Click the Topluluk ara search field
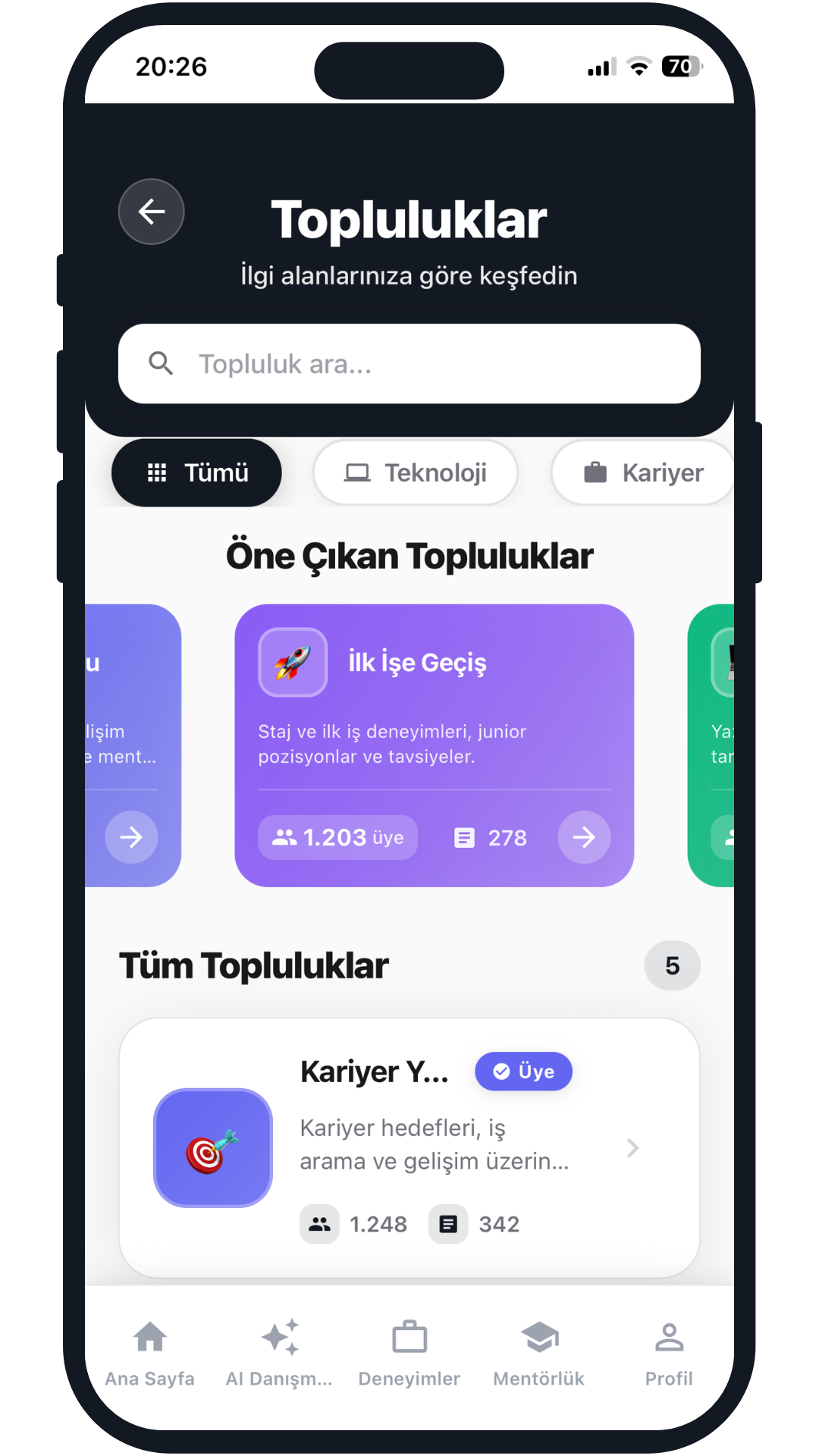Viewport: 819px width, 1456px height. point(409,364)
